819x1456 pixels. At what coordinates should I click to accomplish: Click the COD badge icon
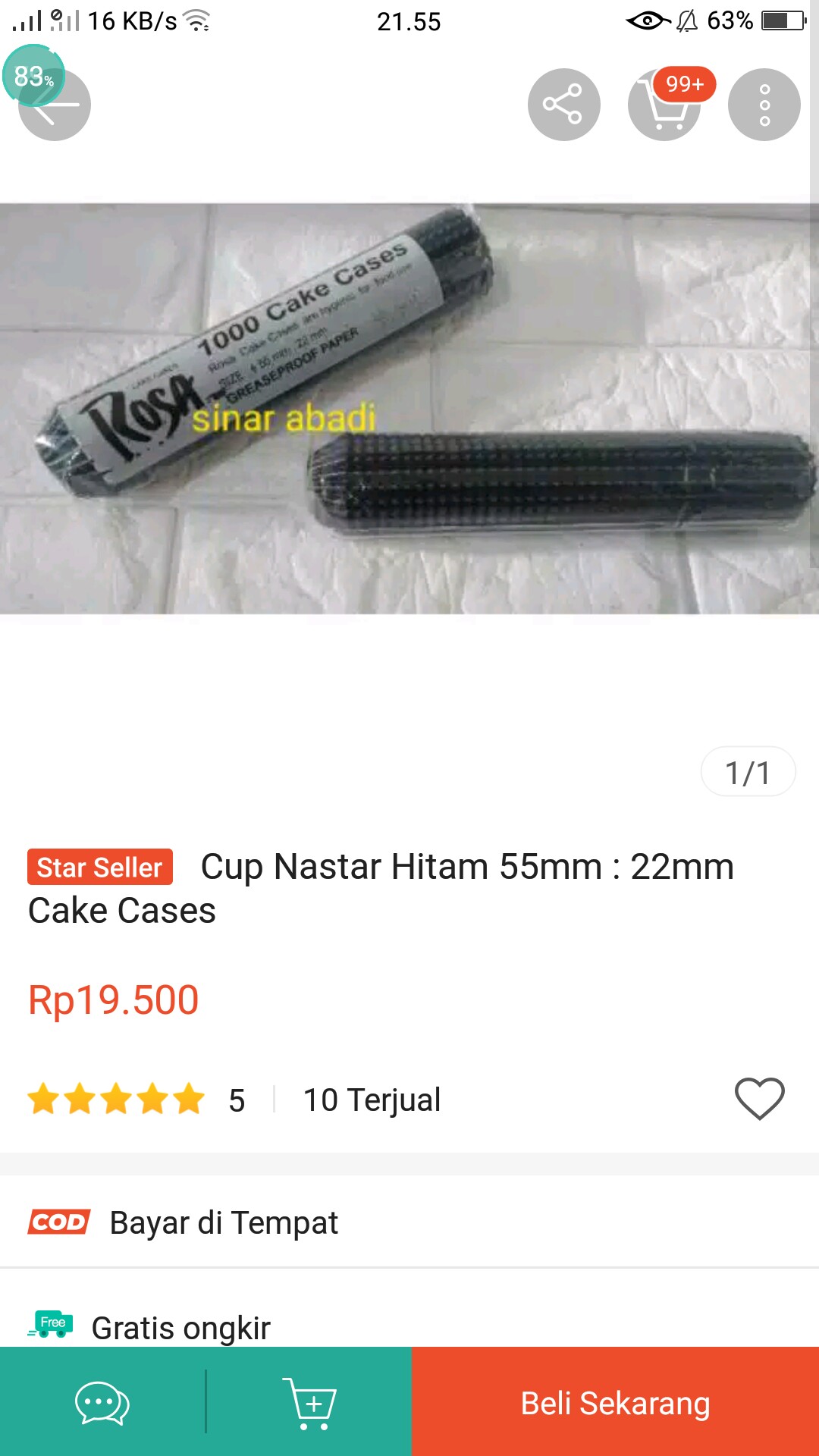[59, 1221]
